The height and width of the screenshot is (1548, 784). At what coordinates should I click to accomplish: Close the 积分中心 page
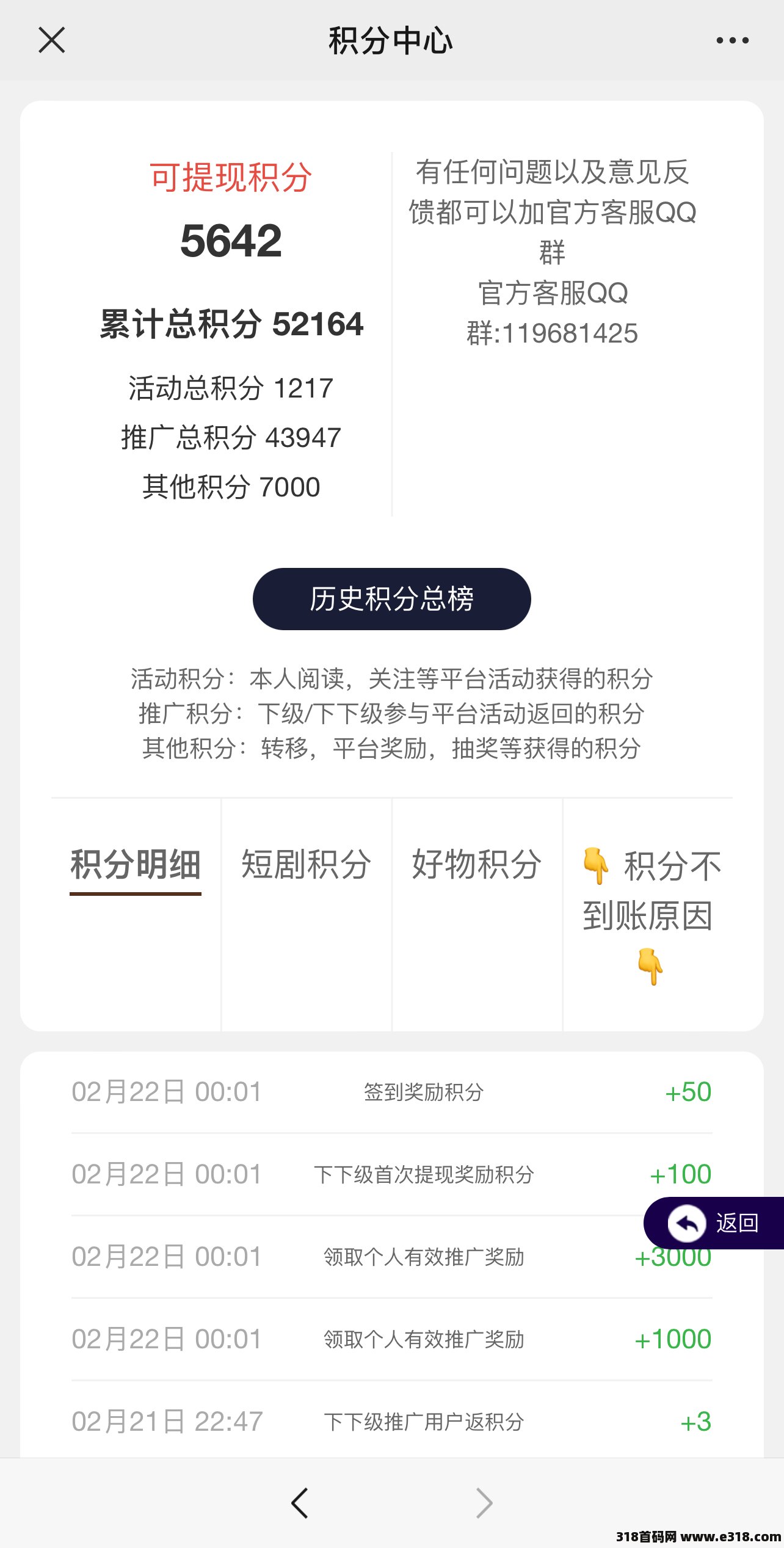52,40
